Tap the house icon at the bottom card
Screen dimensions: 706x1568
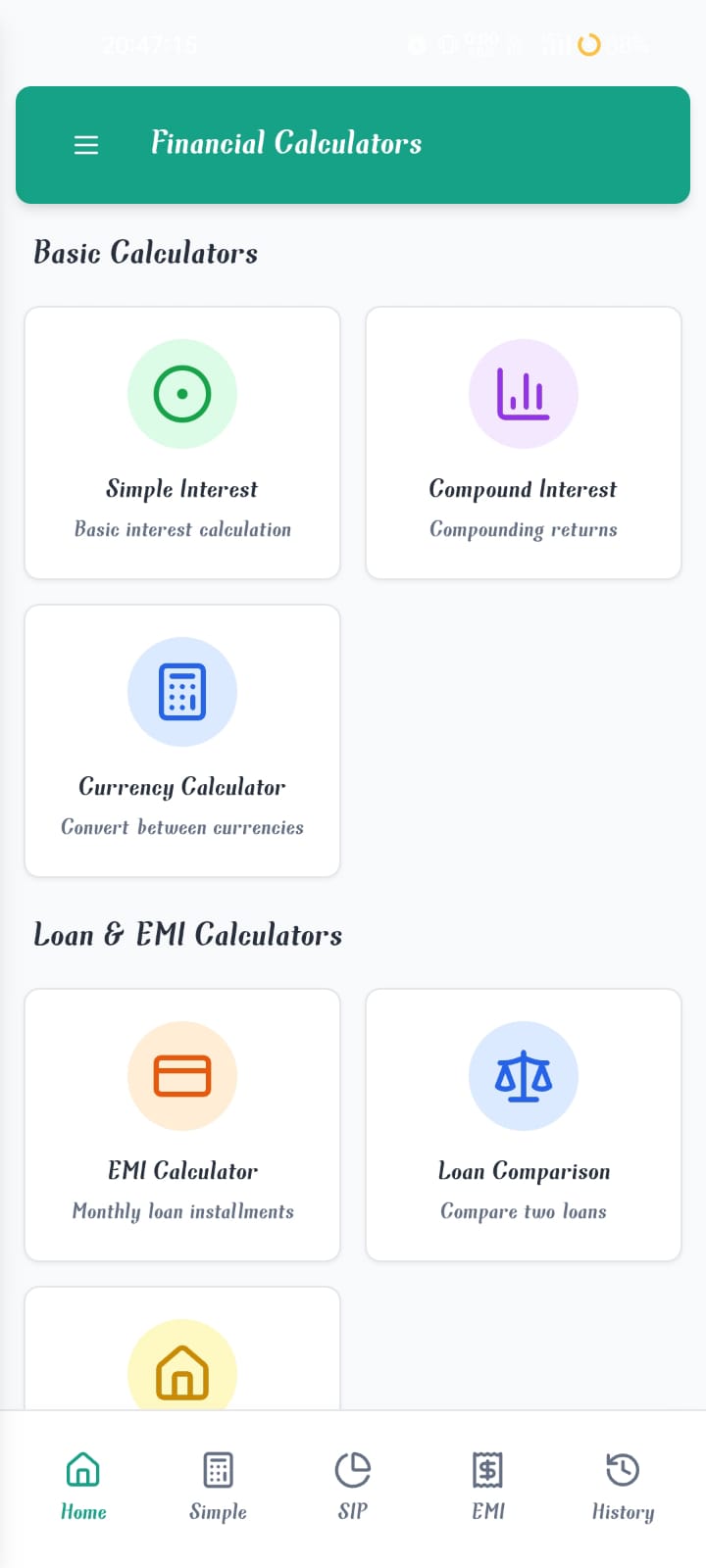click(x=182, y=1370)
